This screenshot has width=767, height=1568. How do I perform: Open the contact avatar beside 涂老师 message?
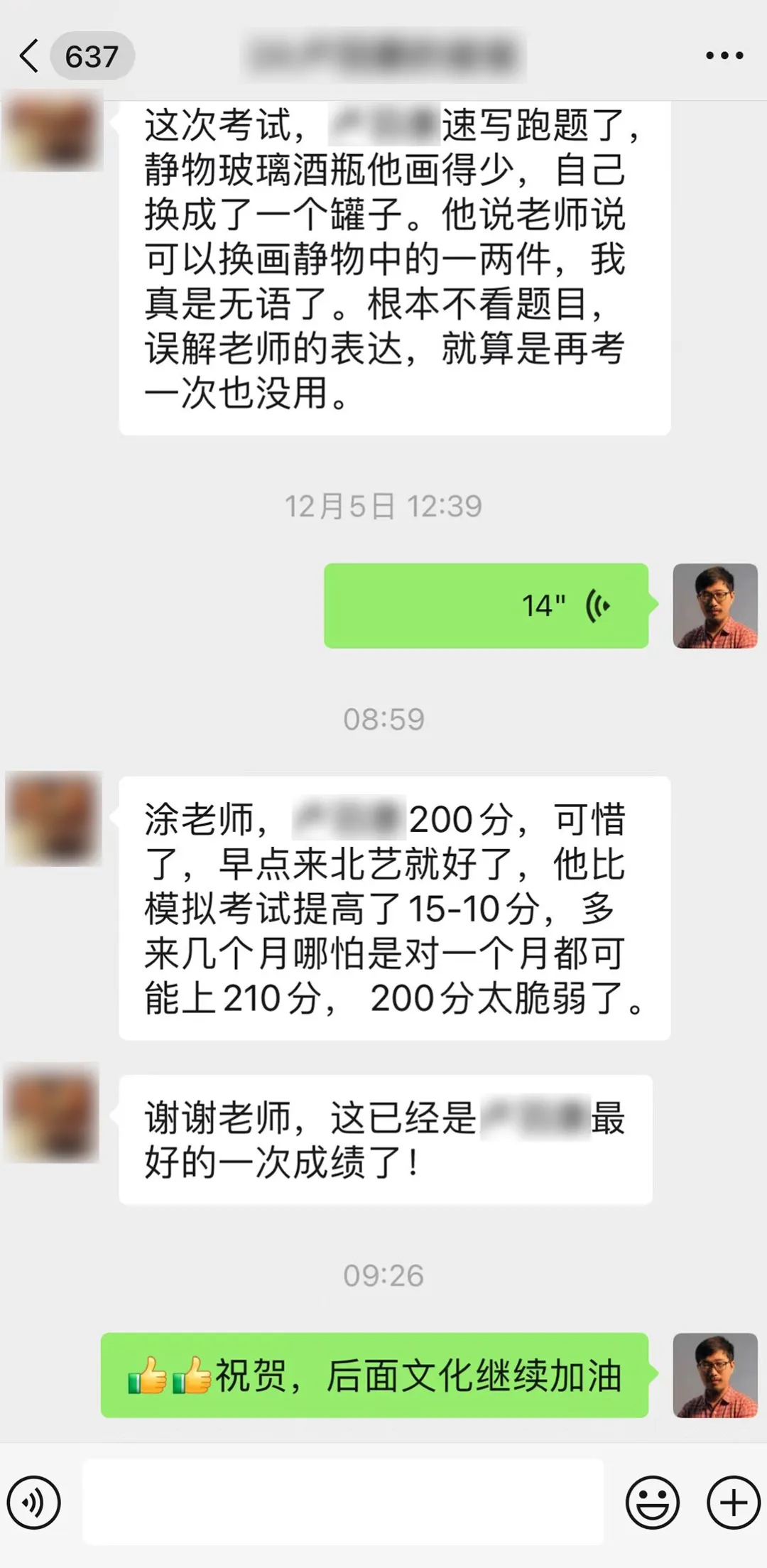pyautogui.click(x=53, y=818)
